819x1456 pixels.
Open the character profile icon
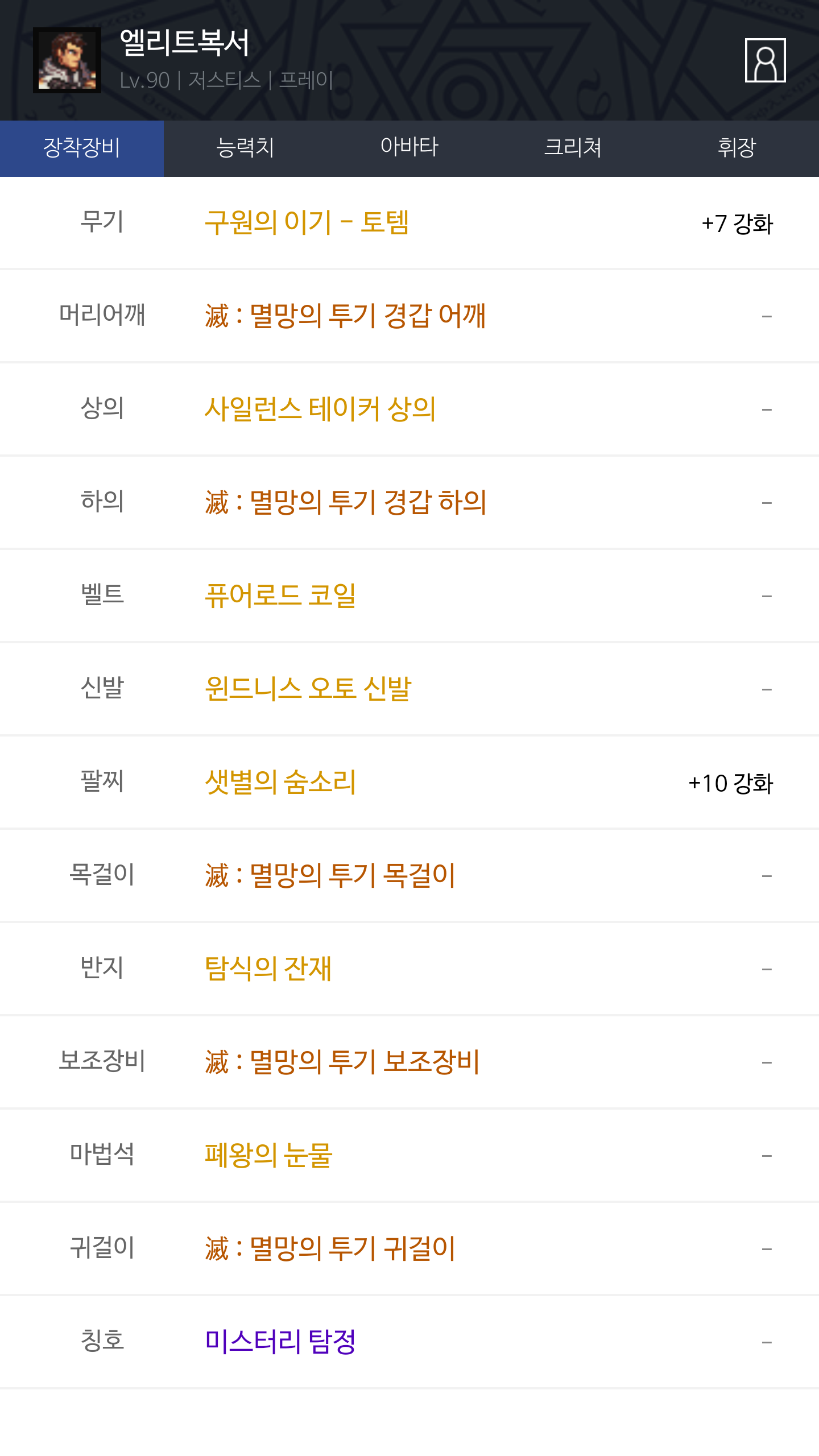[x=765, y=60]
